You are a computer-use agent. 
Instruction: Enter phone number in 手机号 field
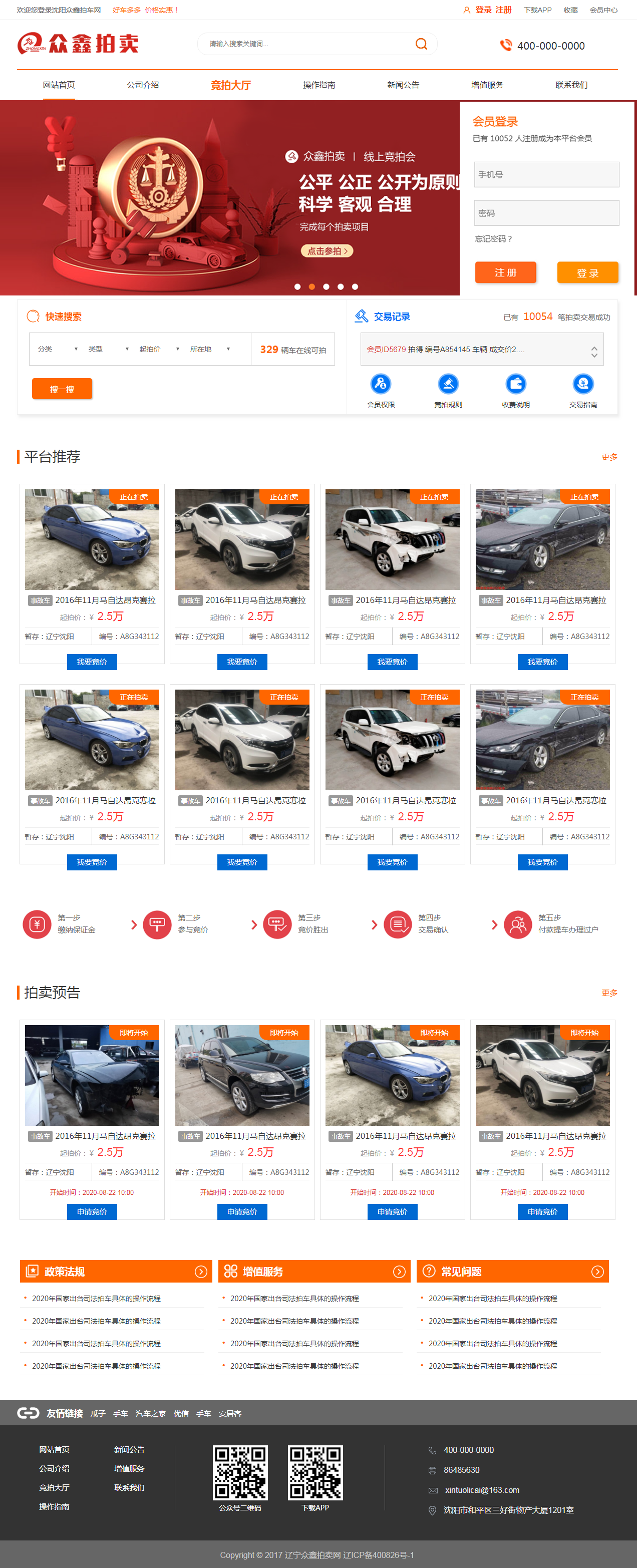(546, 175)
